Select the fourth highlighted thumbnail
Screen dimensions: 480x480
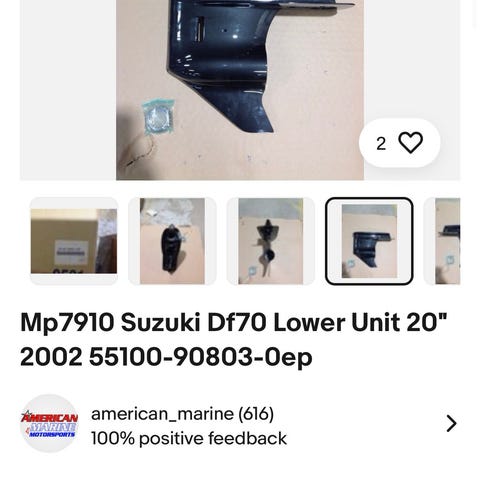click(x=369, y=241)
